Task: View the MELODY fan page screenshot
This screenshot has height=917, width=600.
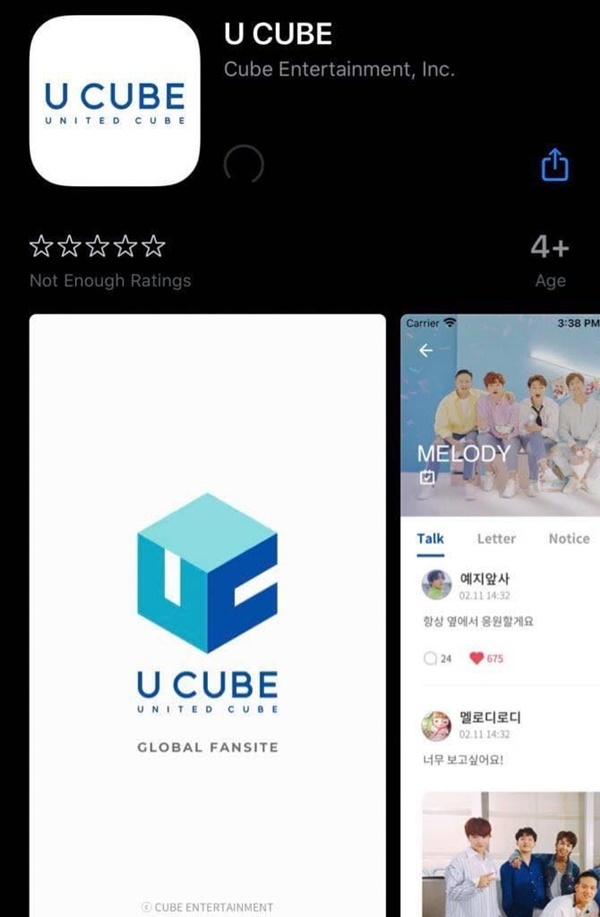Action: (x=500, y=615)
